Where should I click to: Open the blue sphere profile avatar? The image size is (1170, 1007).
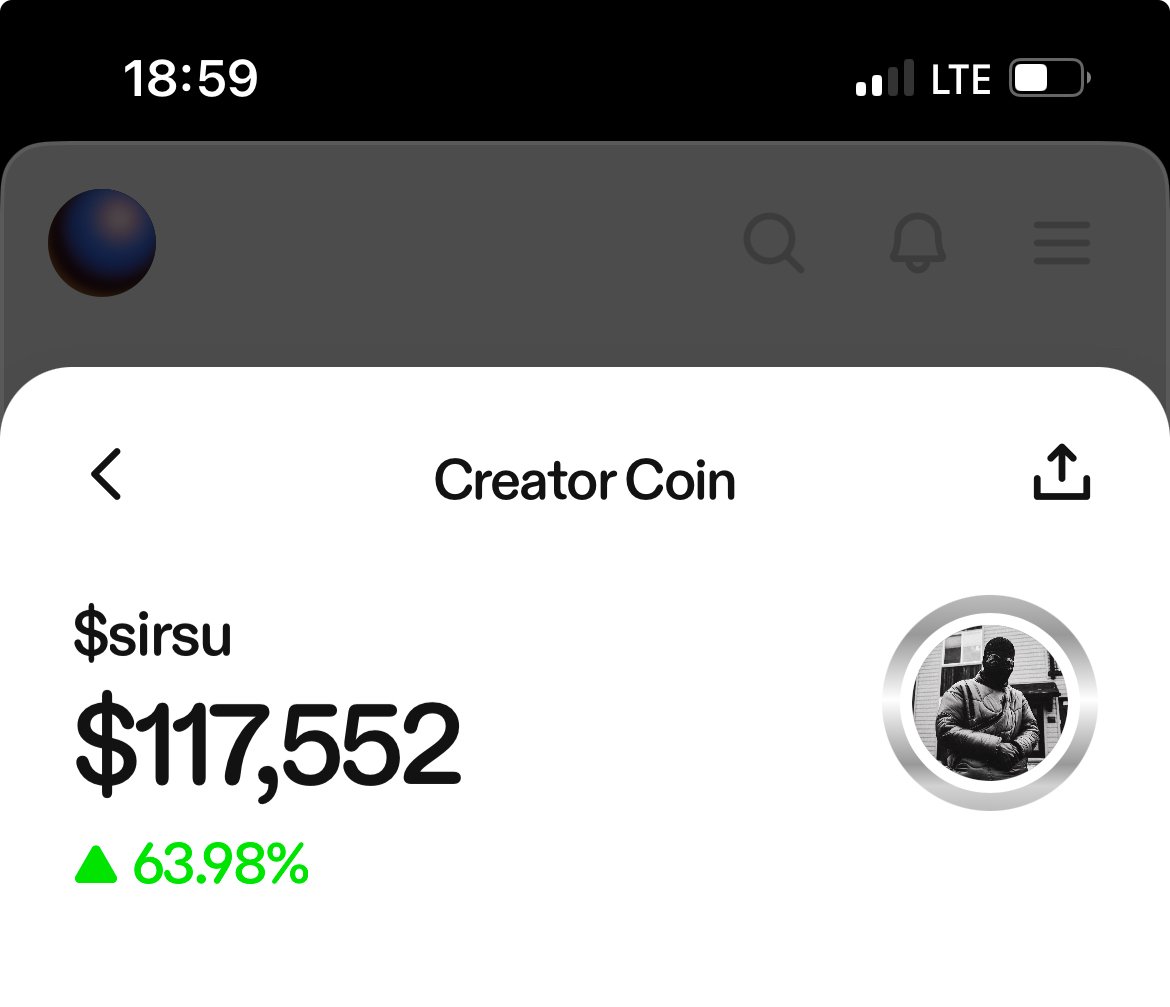point(102,243)
